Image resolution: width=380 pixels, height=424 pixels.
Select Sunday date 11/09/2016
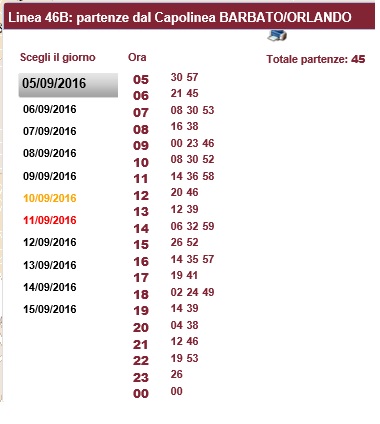(x=50, y=220)
